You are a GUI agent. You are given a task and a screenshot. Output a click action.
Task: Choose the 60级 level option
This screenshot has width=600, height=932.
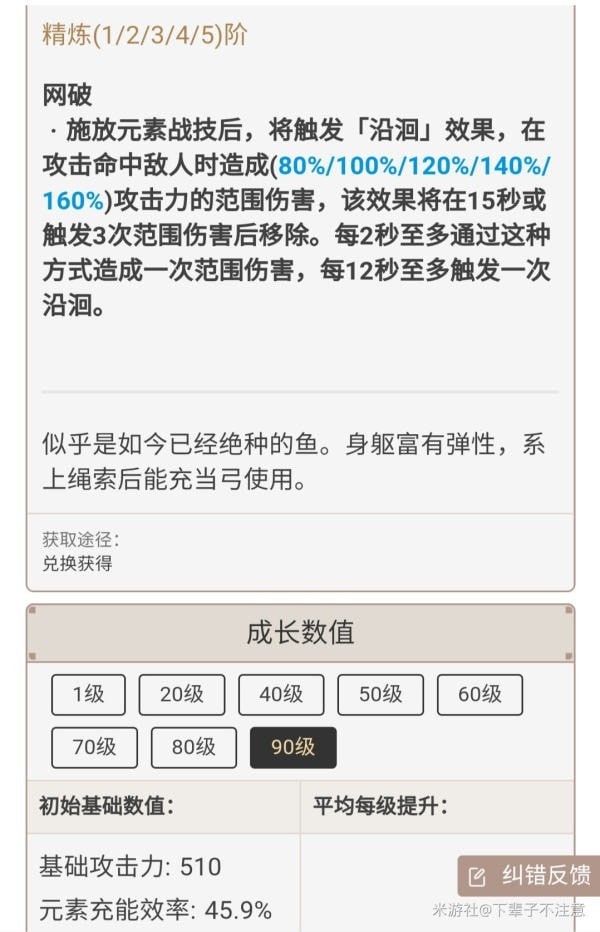pyautogui.click(x=479, y=694)
